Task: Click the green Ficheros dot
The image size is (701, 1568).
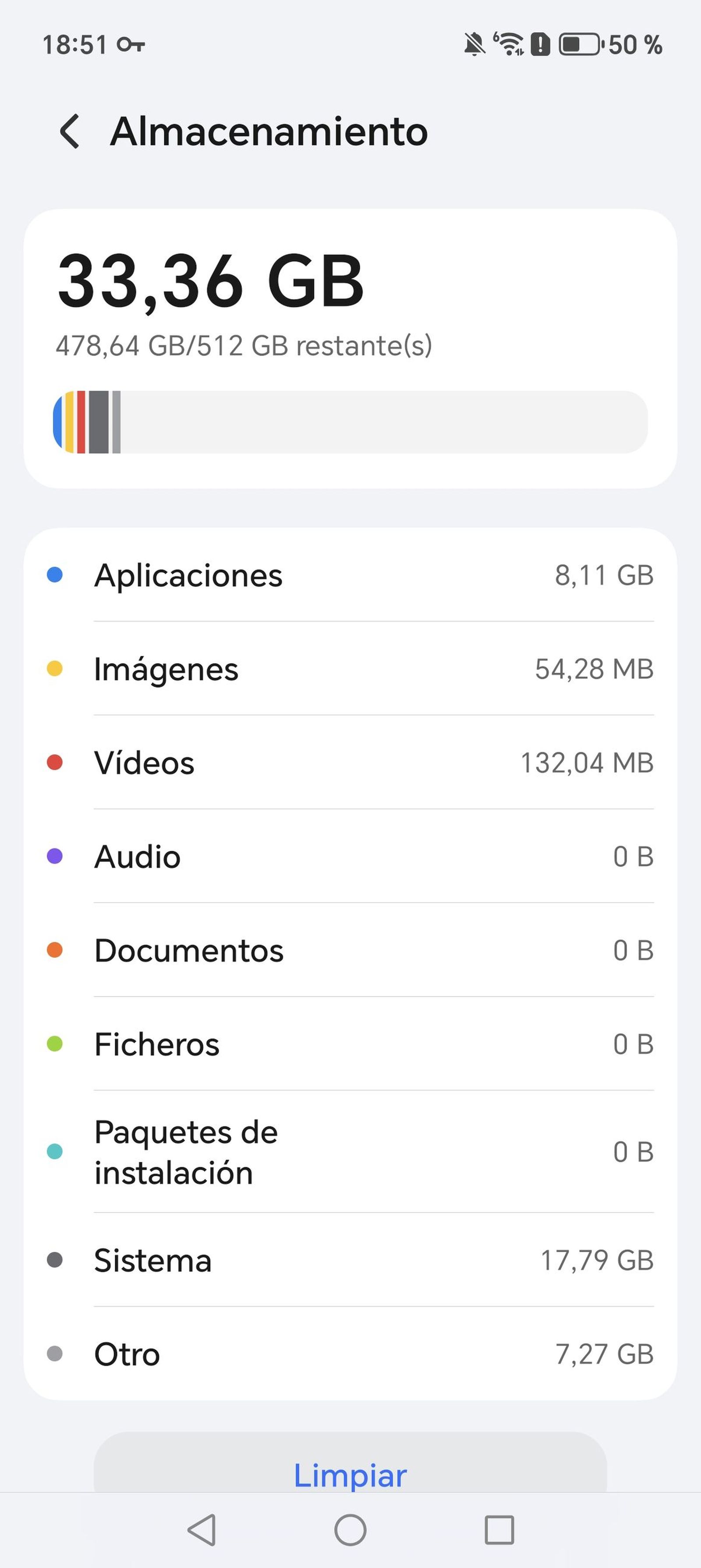Action: 54,1043
